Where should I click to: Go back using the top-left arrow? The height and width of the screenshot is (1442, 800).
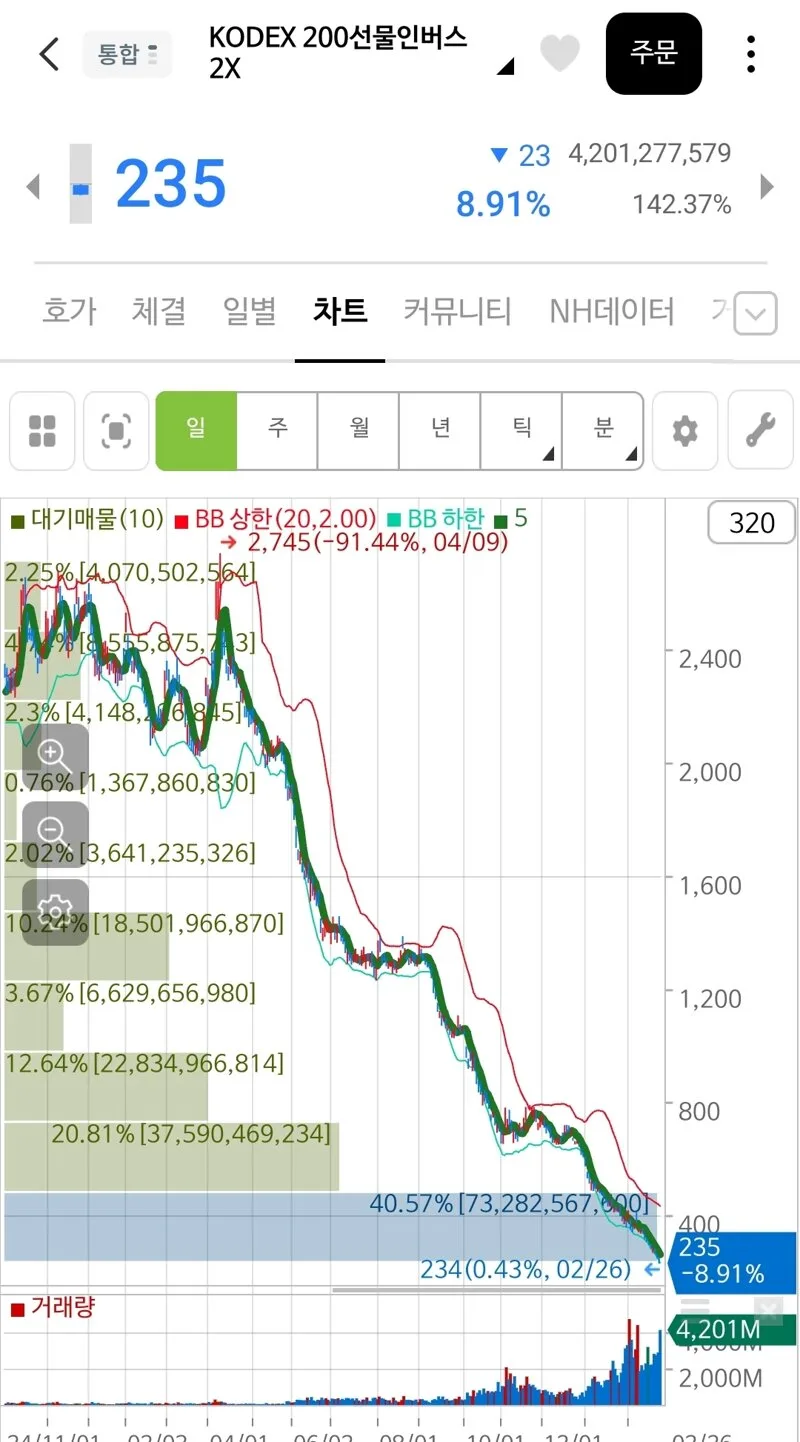click(50, 53)
